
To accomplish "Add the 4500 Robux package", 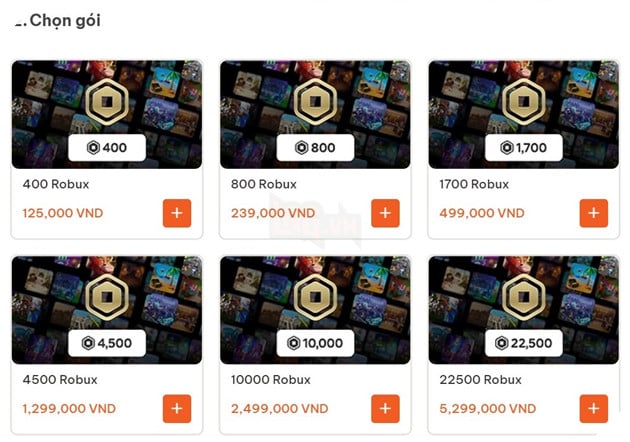I will pos(177,408).
